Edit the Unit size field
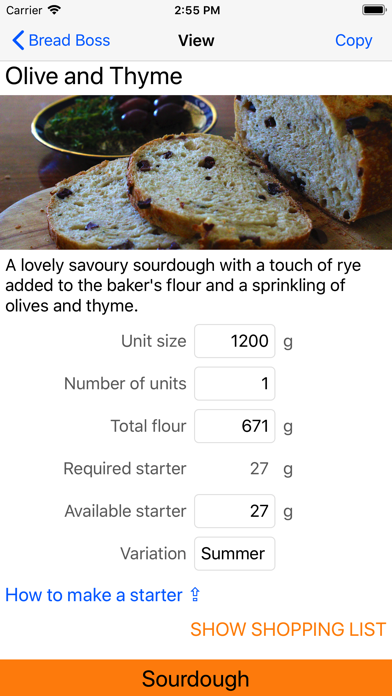The height and width of the screenshot is (696, 392). pos(234,341)
